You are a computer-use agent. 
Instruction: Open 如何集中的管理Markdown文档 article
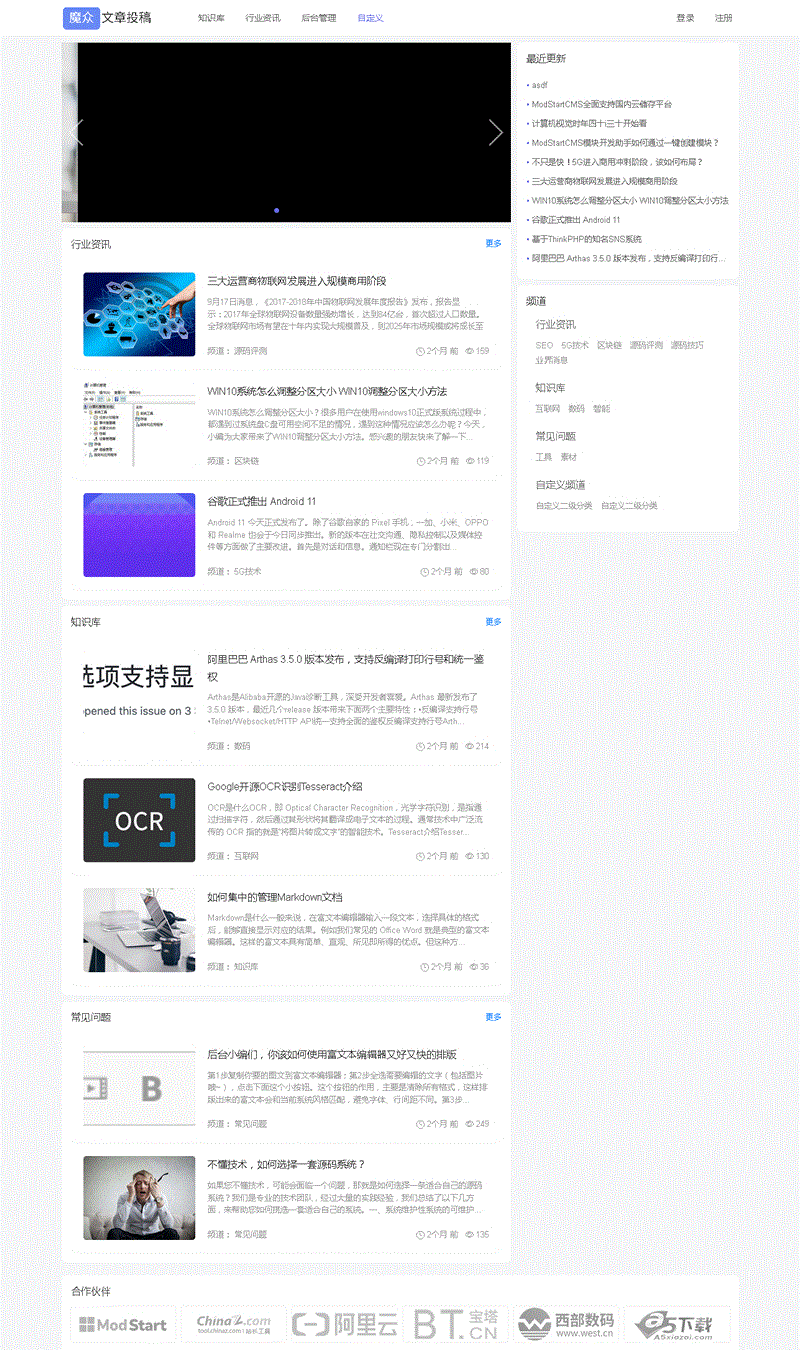[274, 897]
